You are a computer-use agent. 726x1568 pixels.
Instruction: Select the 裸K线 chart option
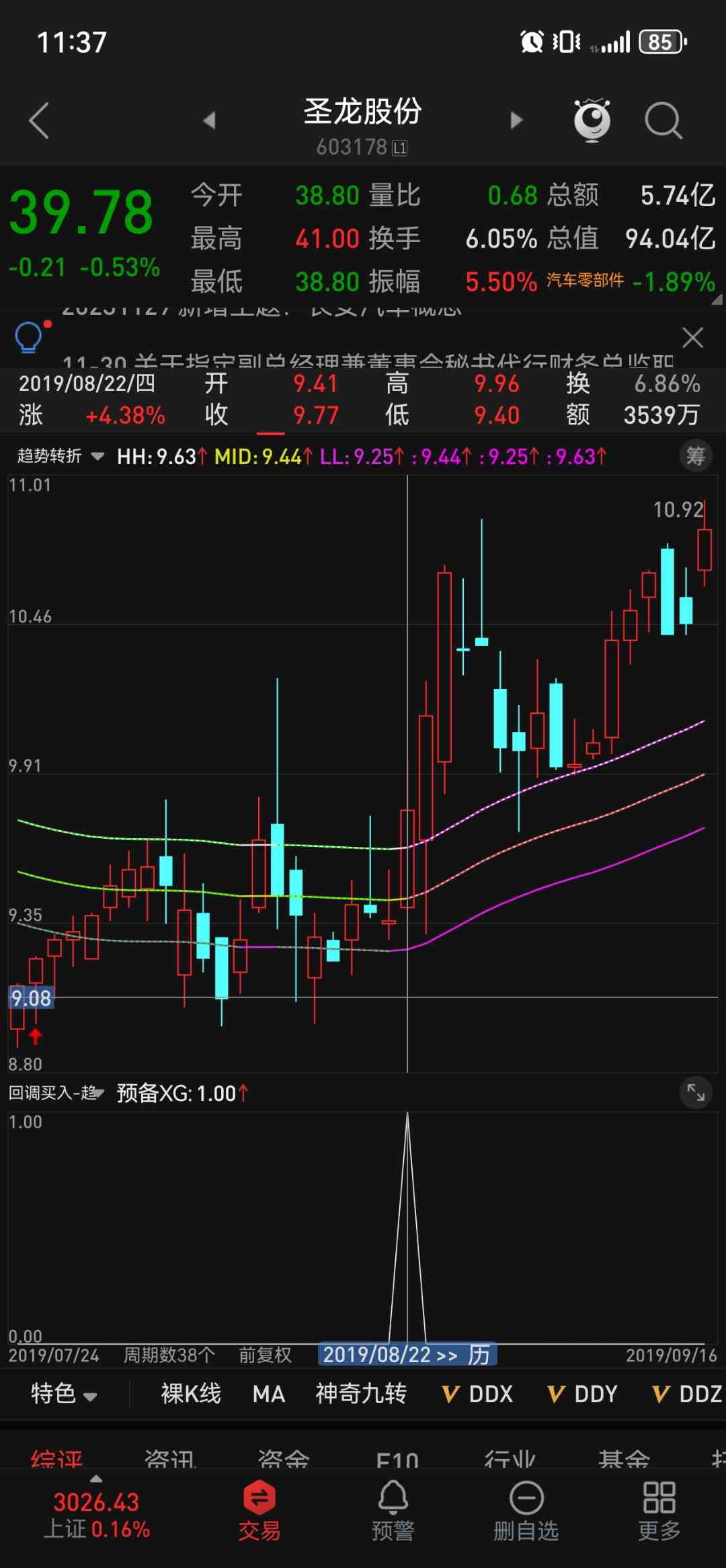[191, 1393]
